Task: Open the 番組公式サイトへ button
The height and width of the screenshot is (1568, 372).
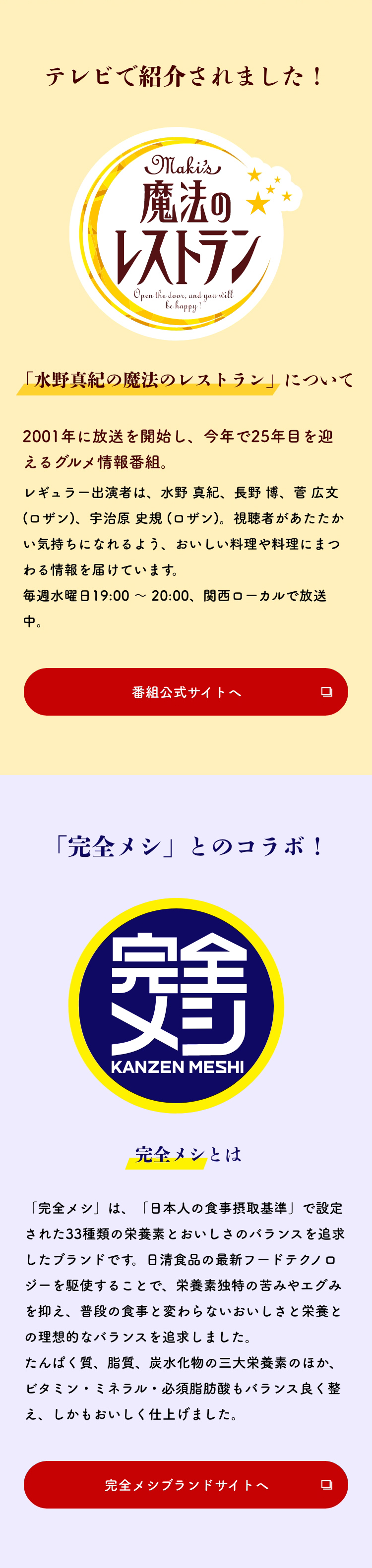Action: point(186,691)
